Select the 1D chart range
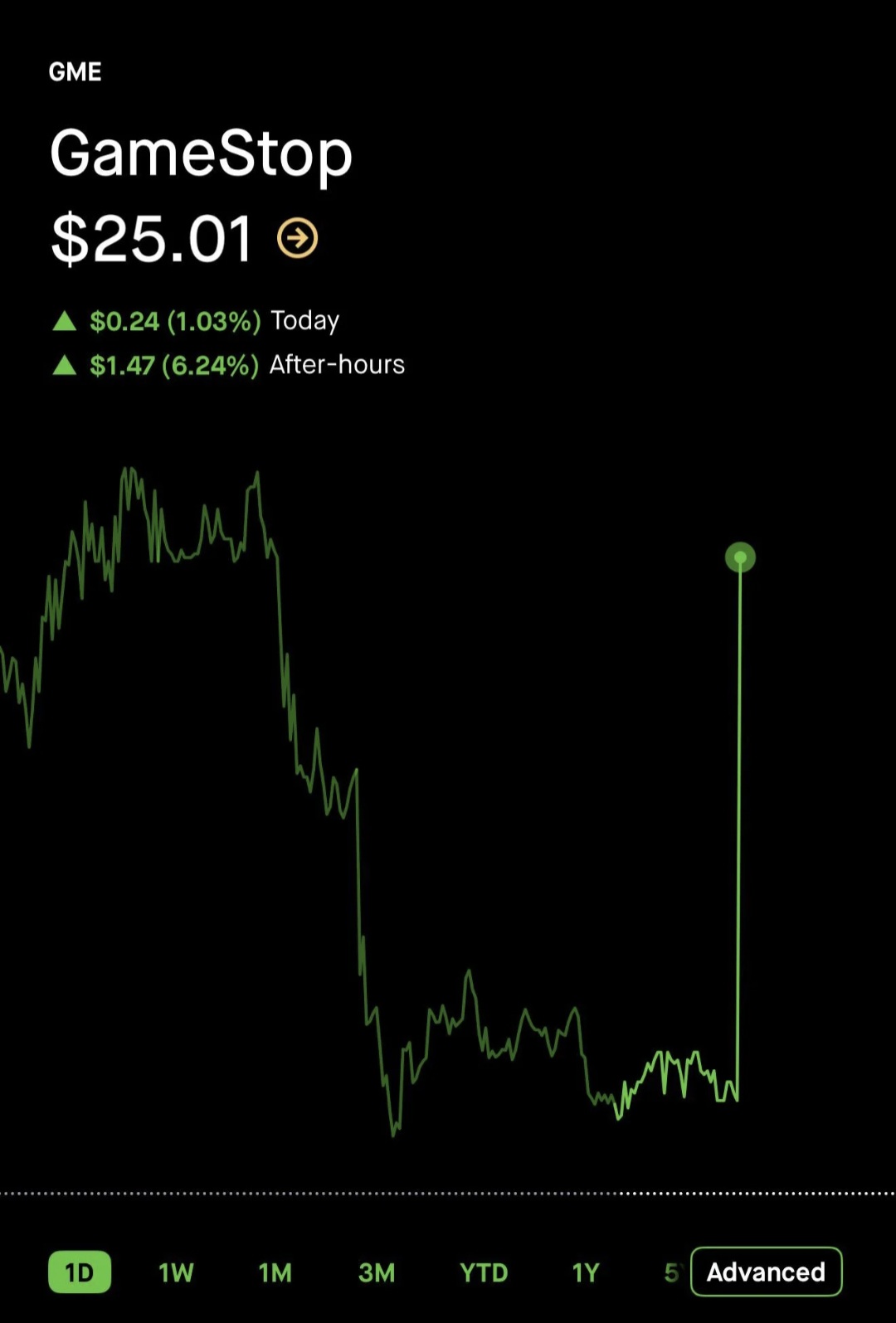 [x=80, y=1272]
